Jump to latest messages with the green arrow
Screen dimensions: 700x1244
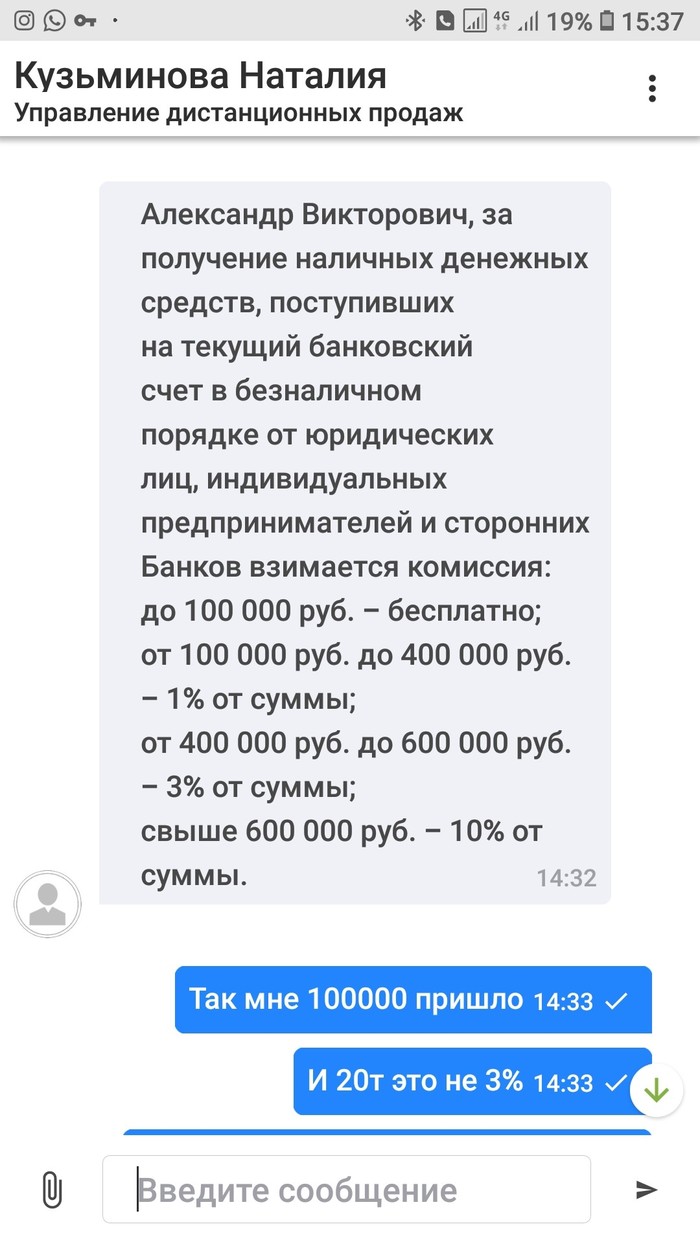[x=656, y=1090]
